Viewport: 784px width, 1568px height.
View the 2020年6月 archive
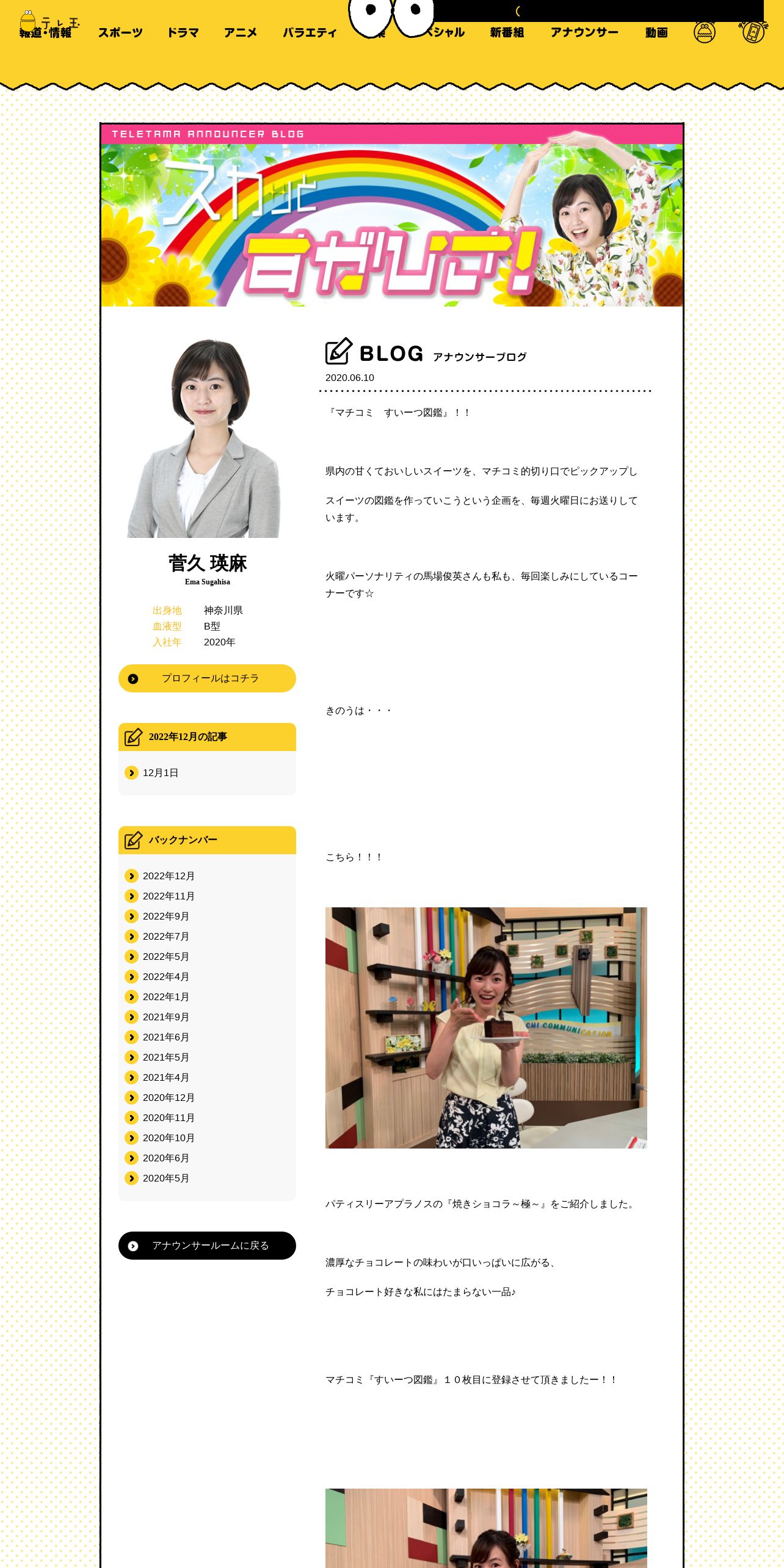[166, 1158]
